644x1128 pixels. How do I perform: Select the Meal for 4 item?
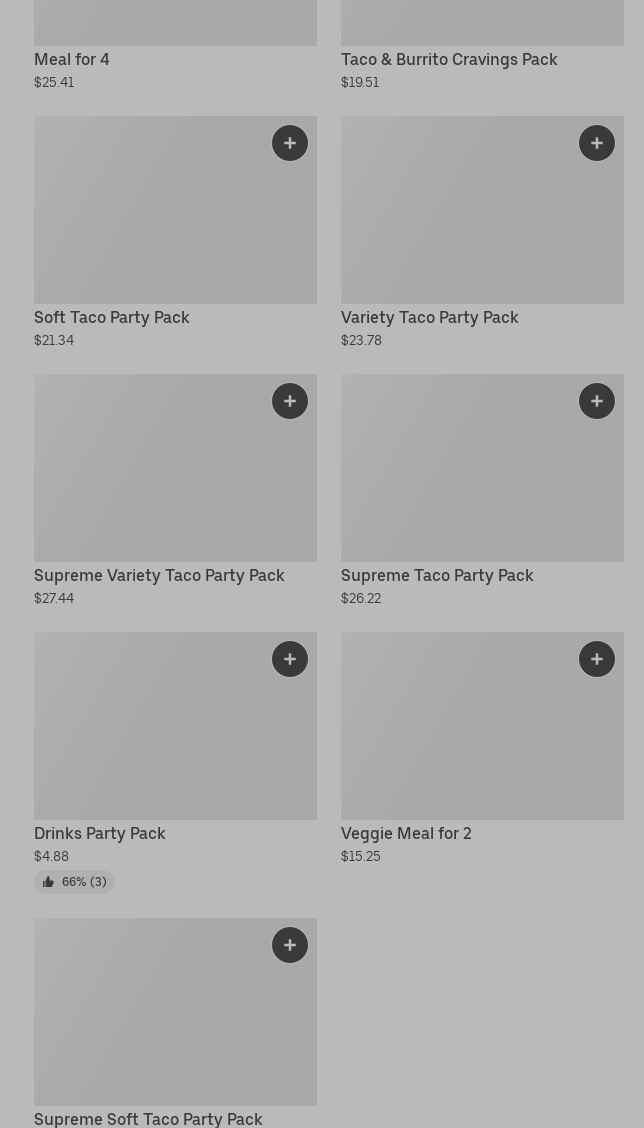click(72, 59)
